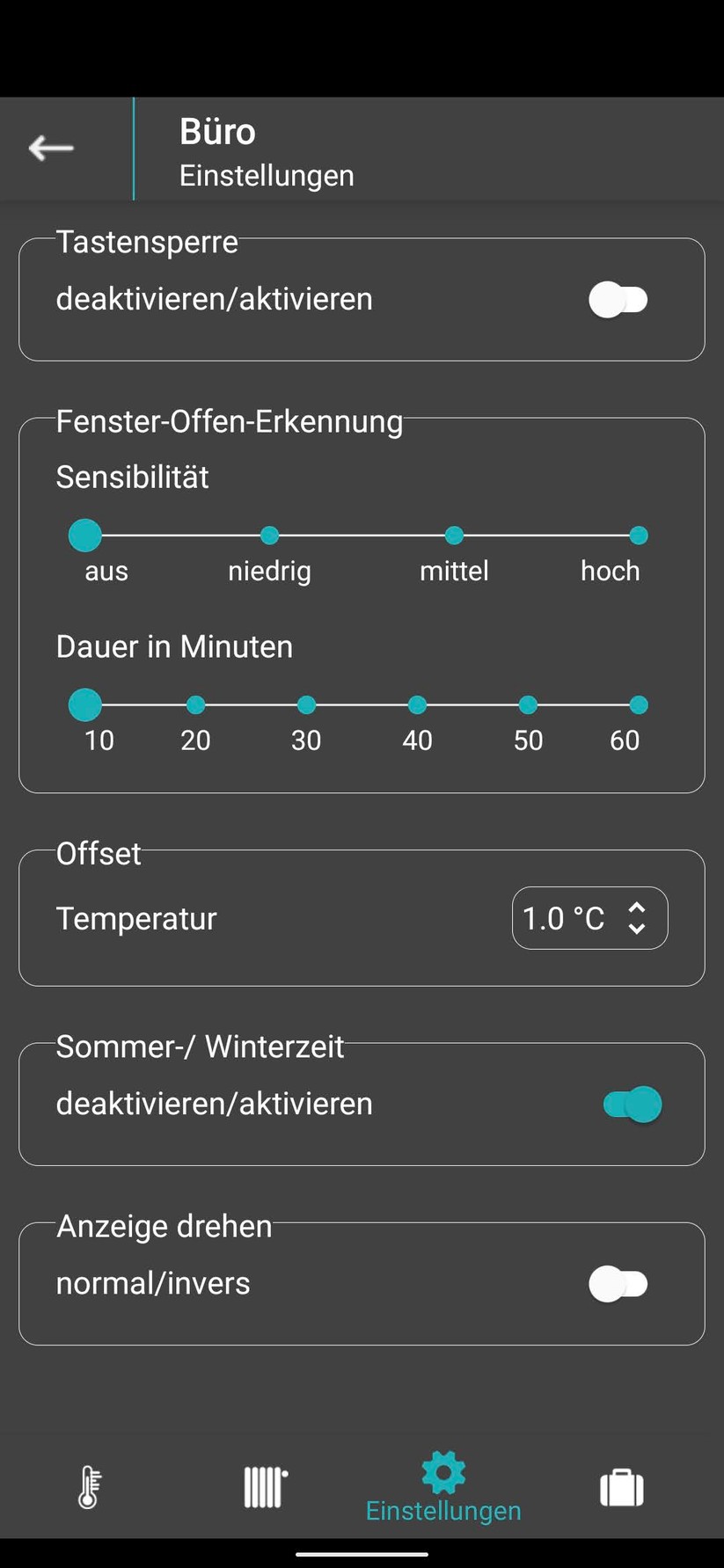Open the Offset Temperatur 1.0 °C picker
Viewport: 724px width, 1568px height.
tap(589, 918)
